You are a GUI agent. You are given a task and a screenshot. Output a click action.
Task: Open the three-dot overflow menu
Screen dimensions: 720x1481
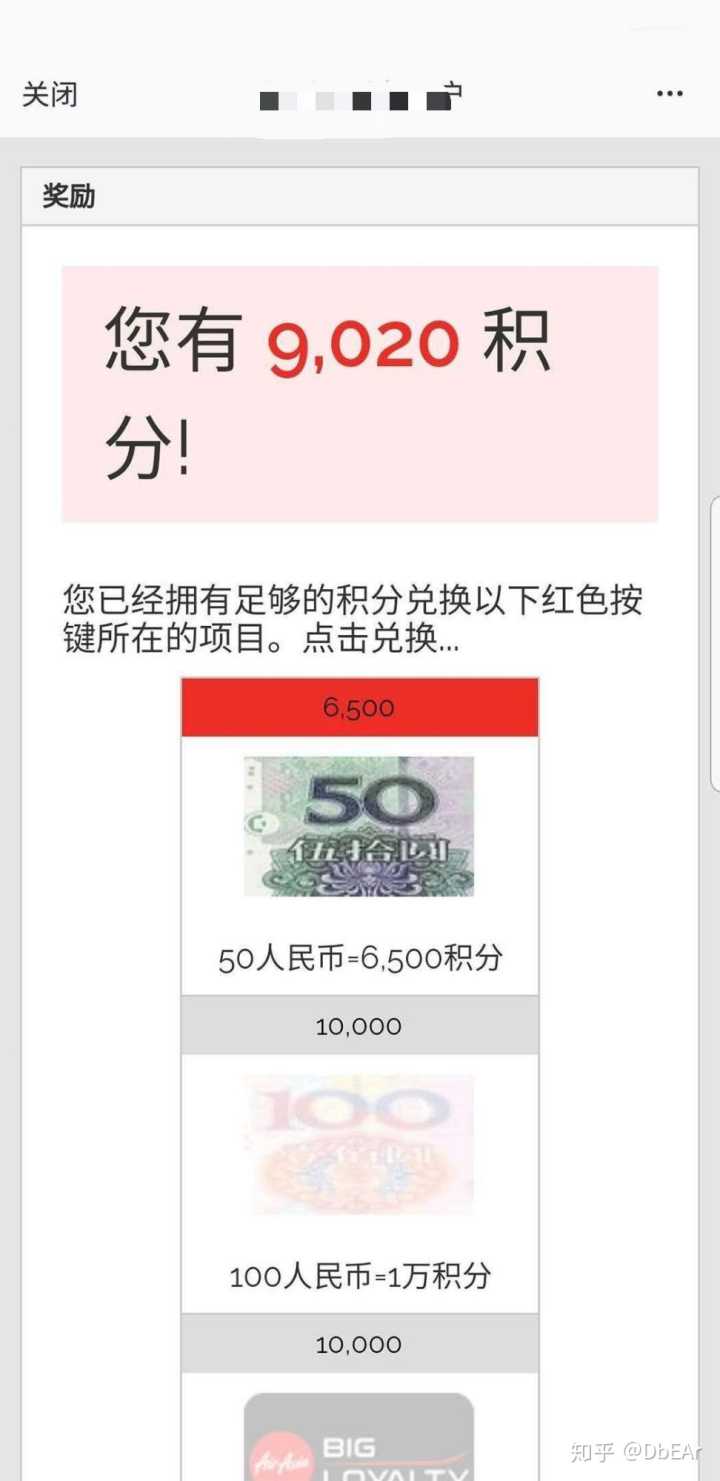(669, 94)
